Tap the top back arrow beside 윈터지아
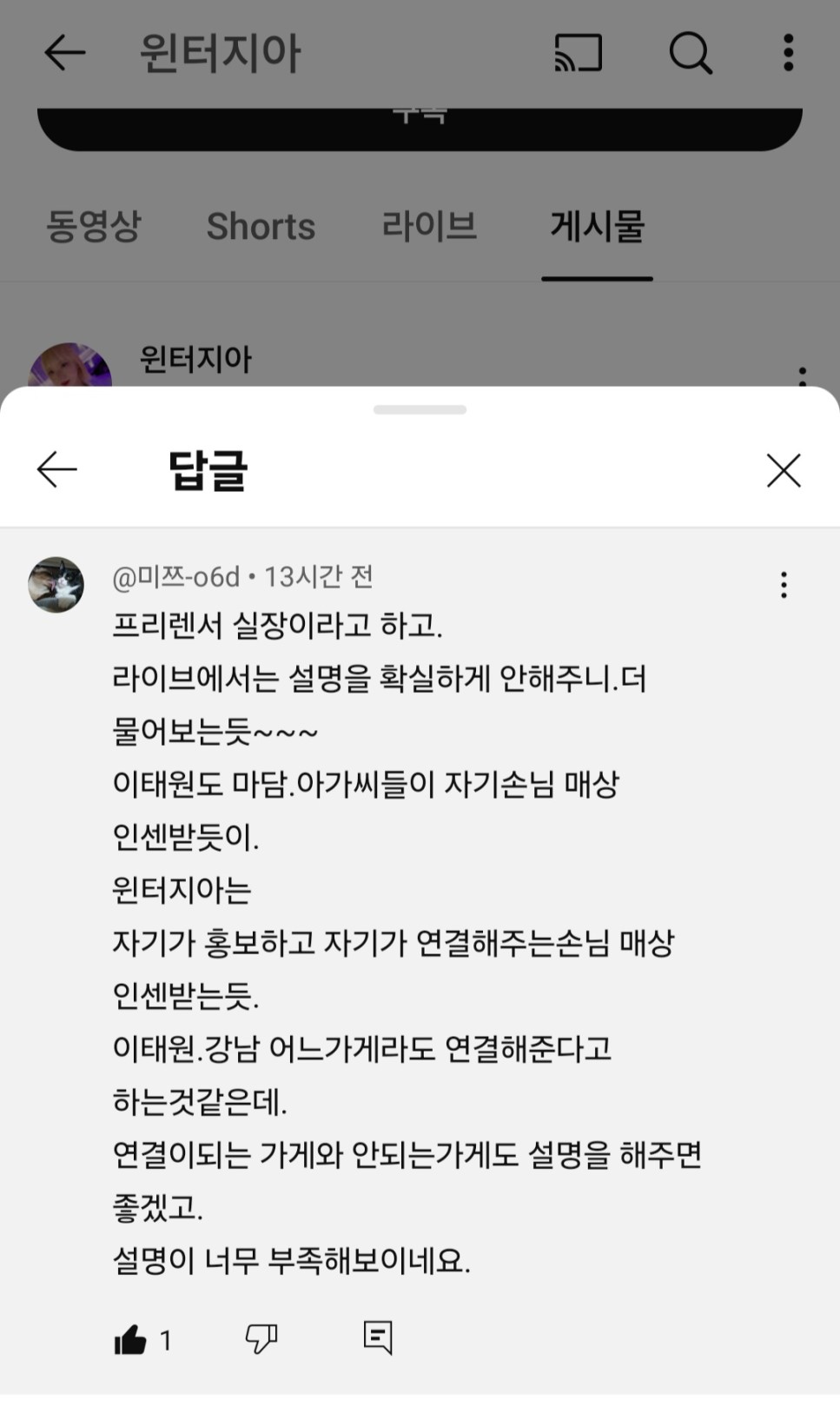Viewport: 840px width, 1401px height. click(x=65, y=53)
